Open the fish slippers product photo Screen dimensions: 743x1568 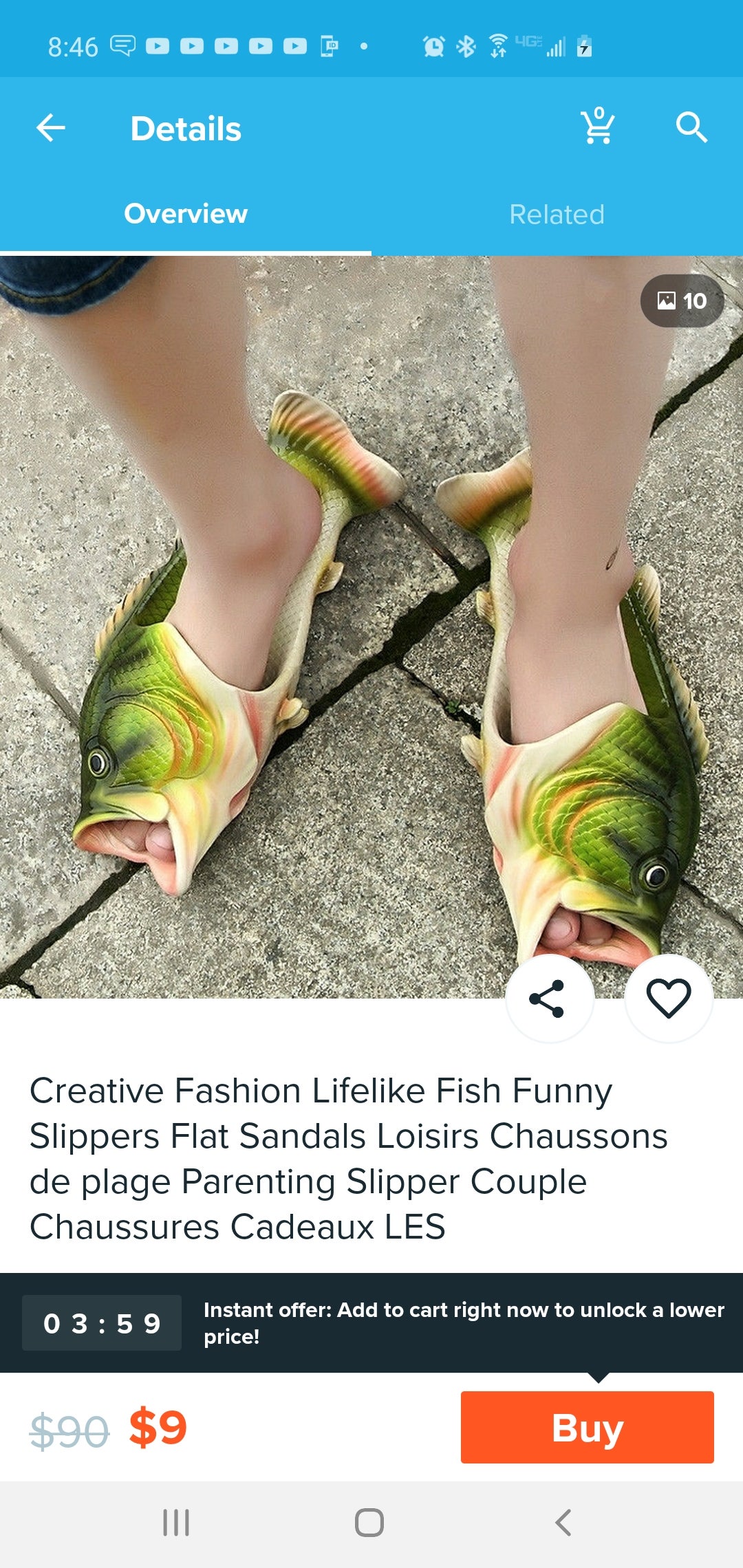pyautogui.click(x=371, y=627)
